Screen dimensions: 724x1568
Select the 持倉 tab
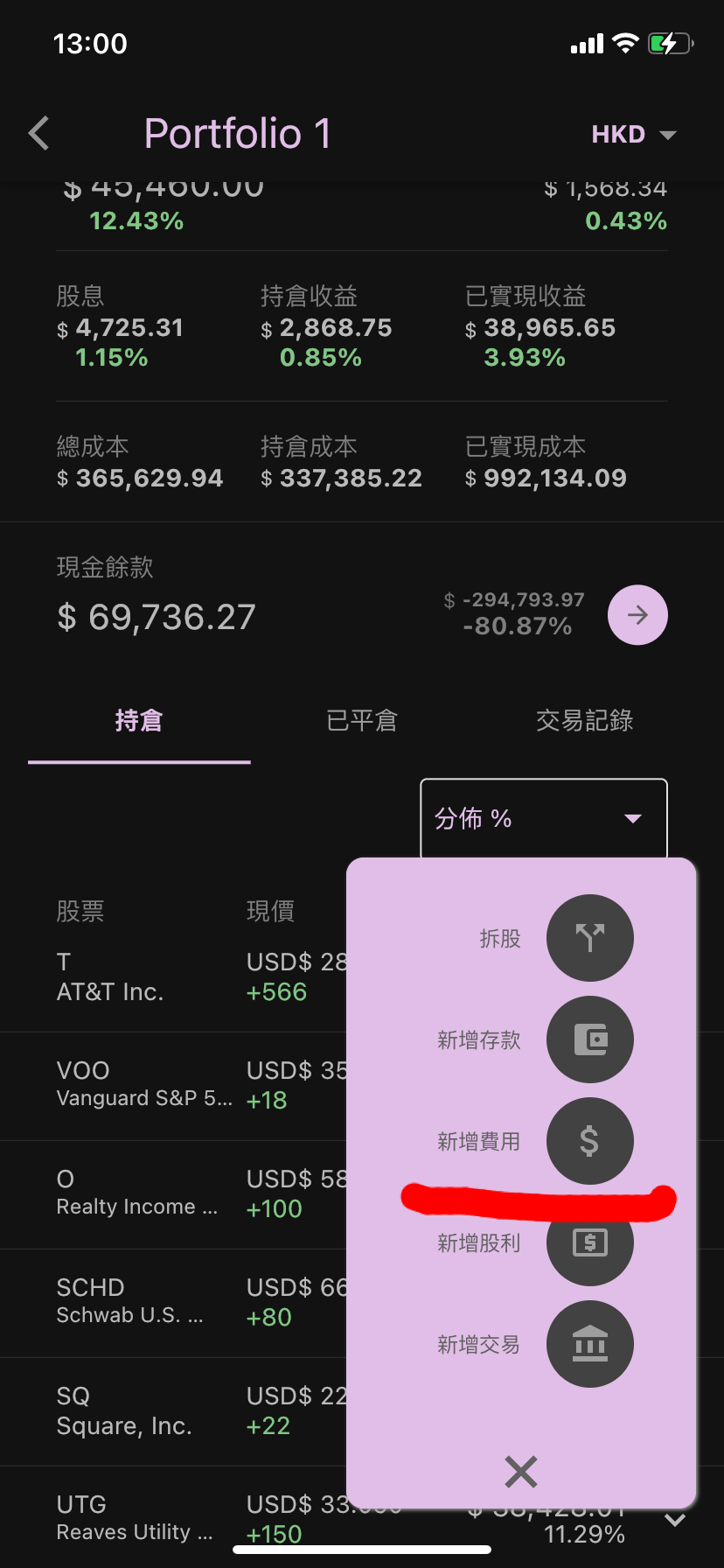pos(139,721)
